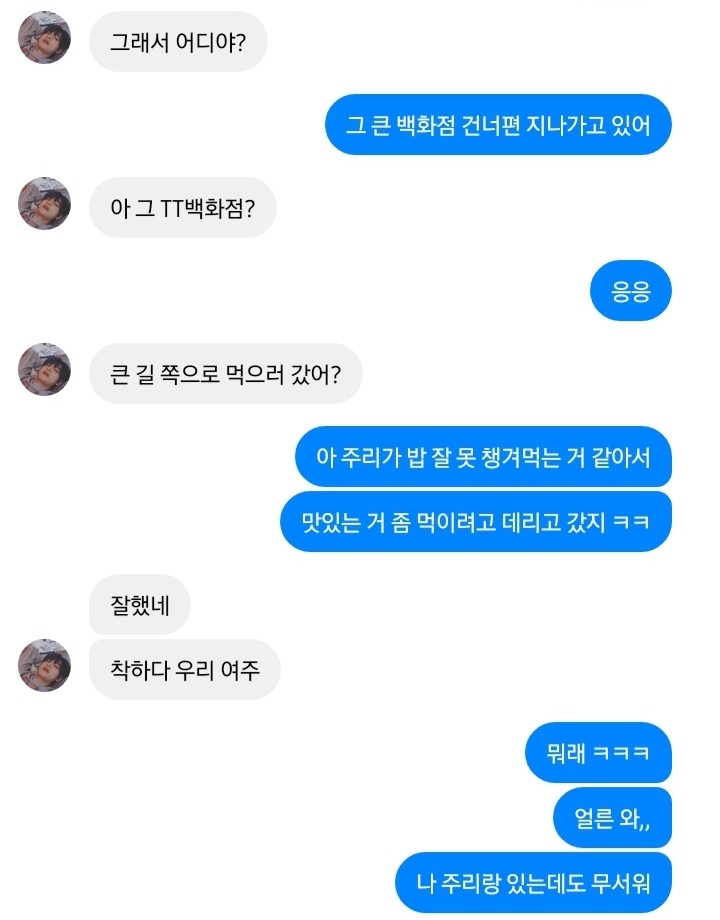Select the avatar beside "착하다 우리 여주"

coord(44,666)
